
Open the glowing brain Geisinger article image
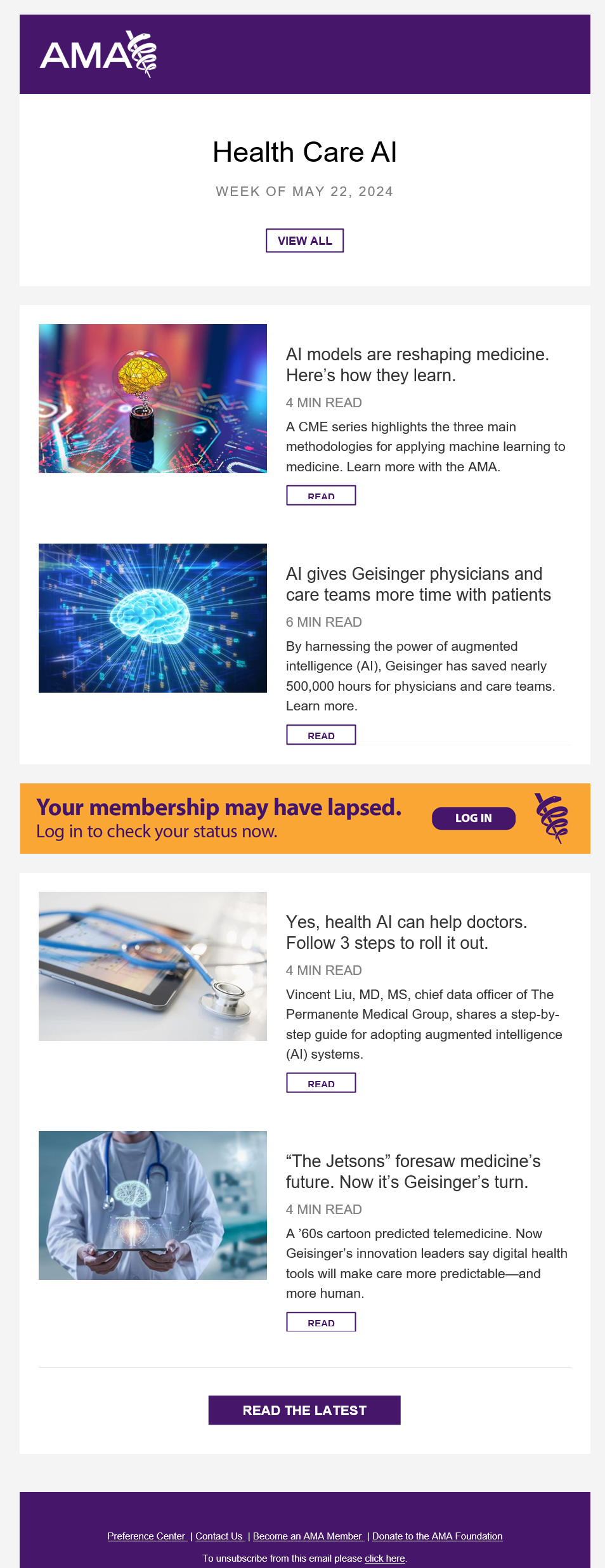(153, 618)
